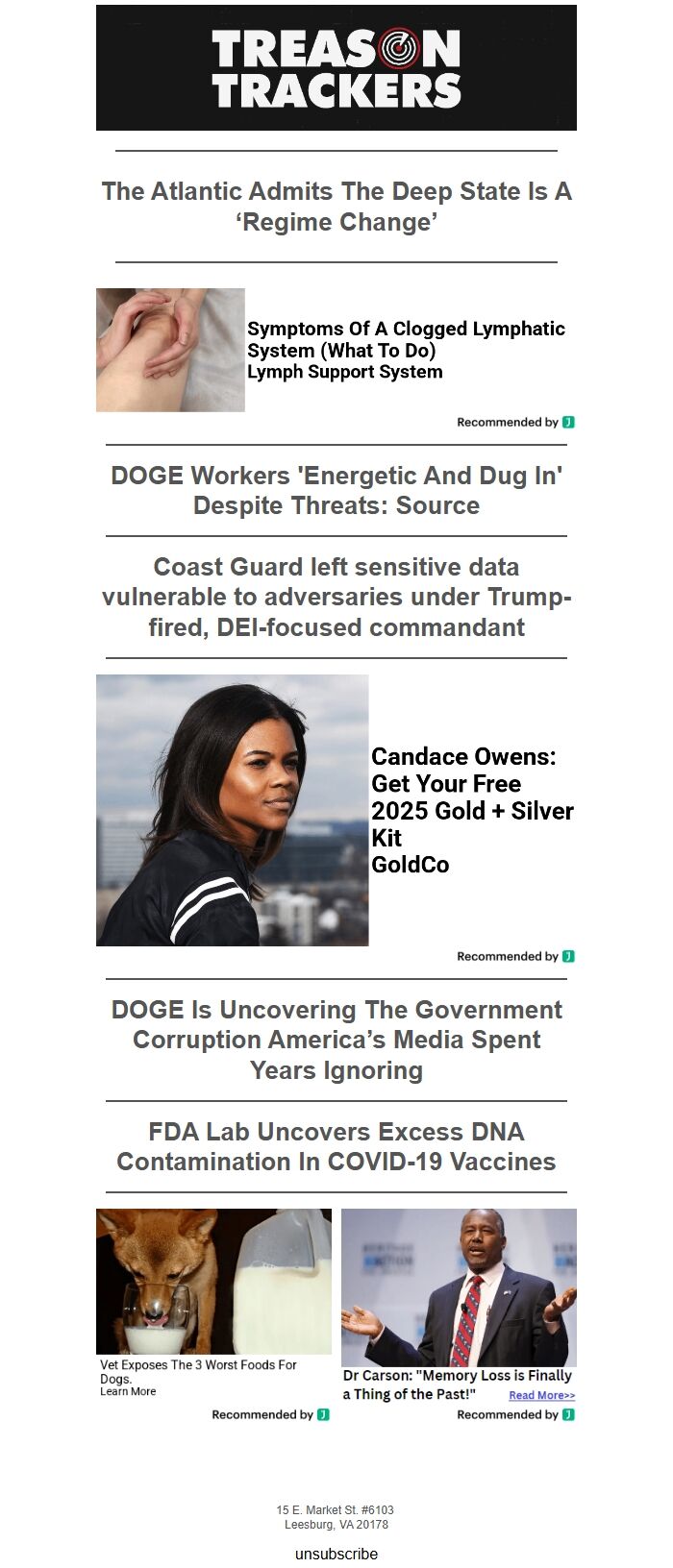
Task: Open the Dr Carson Memory Loss ad
Action: (x=457, y=1376)
